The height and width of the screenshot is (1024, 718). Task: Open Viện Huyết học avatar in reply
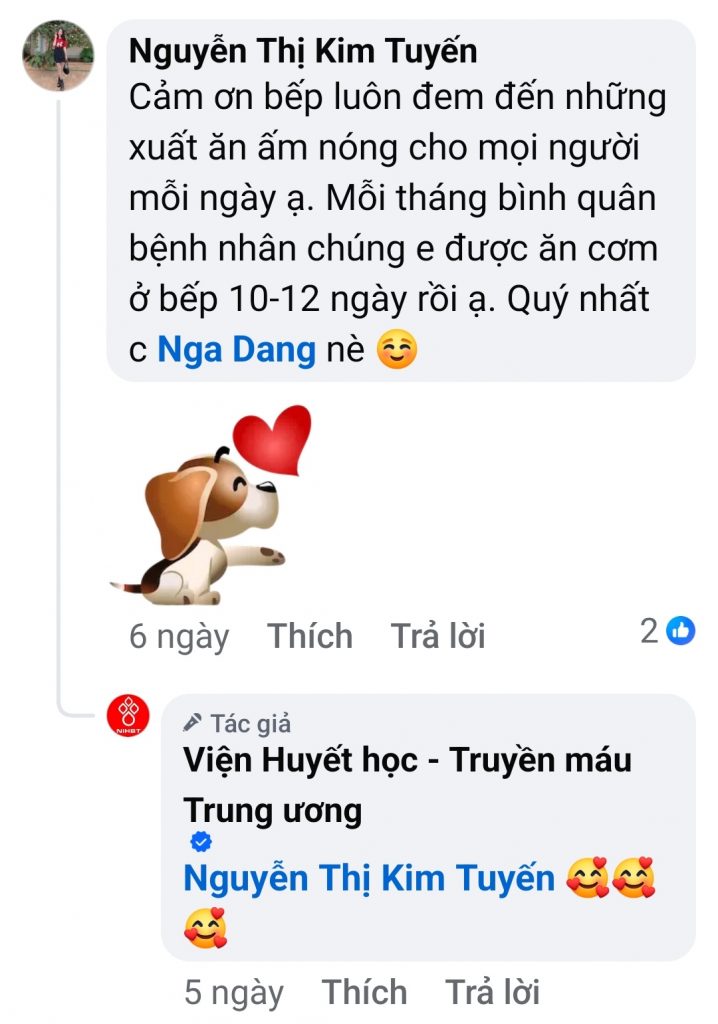click(128, 717)
